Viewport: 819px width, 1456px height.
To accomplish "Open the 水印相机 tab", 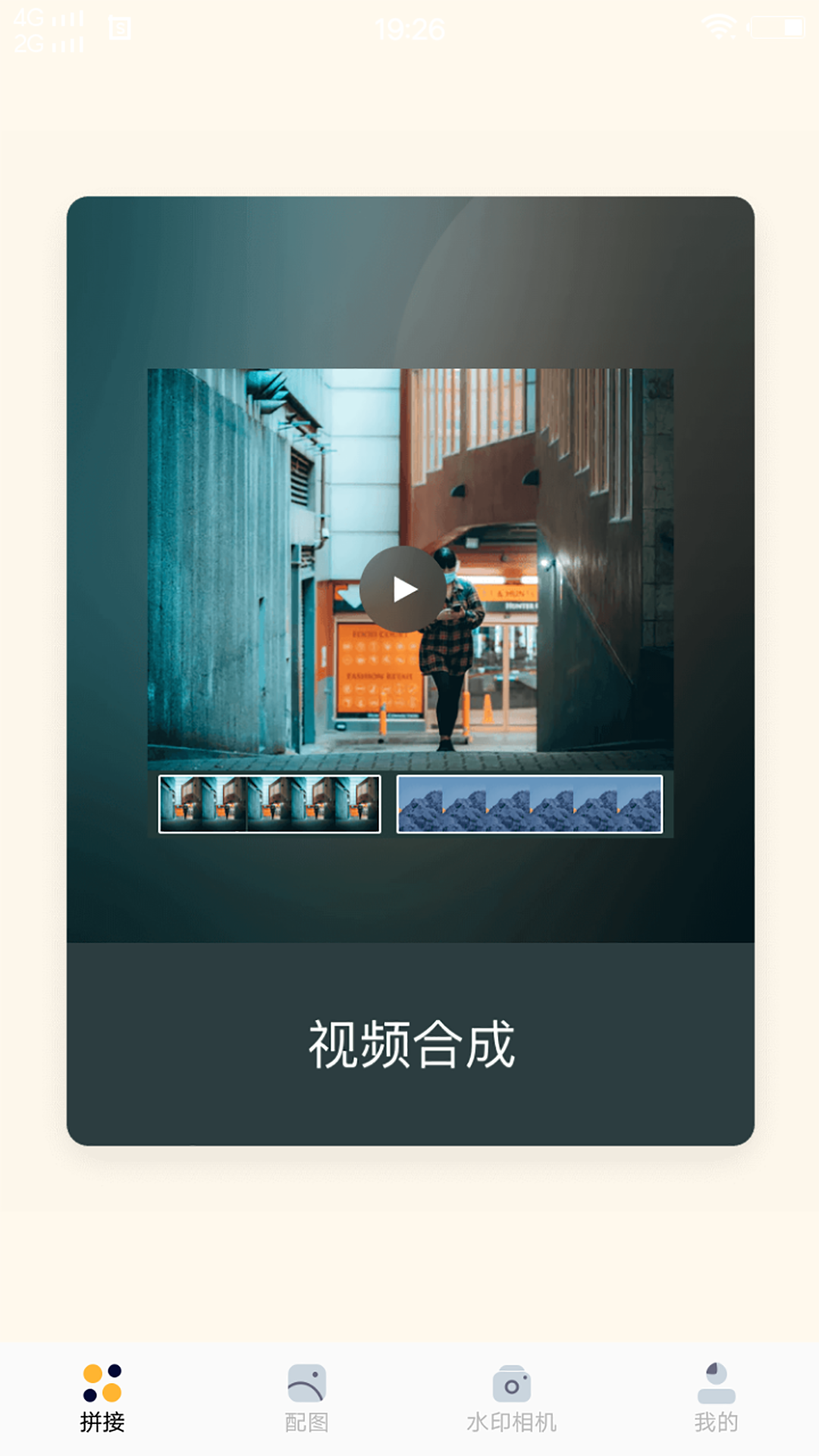I will (x=512, y=1398).
